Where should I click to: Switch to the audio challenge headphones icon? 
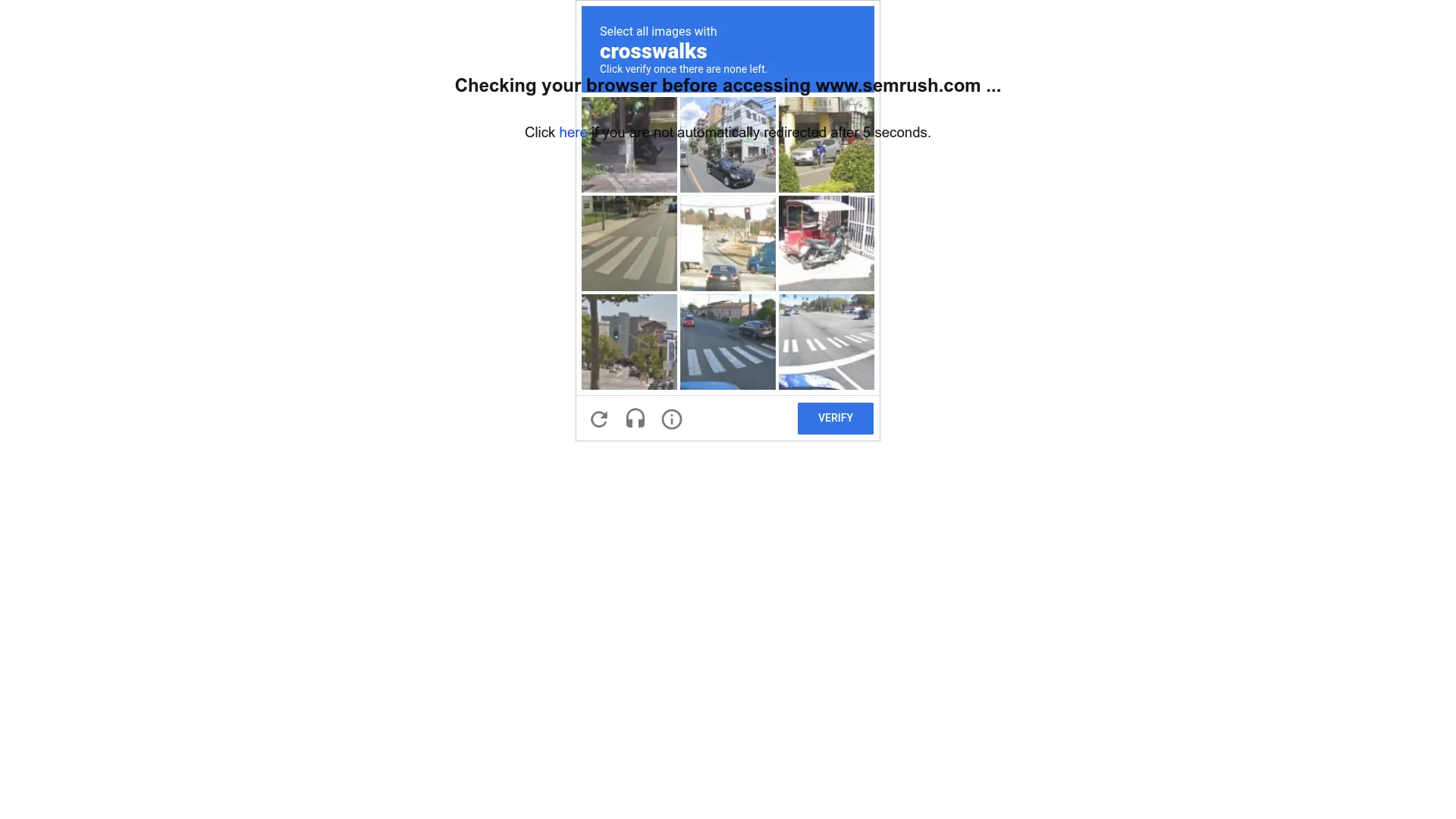635,419
